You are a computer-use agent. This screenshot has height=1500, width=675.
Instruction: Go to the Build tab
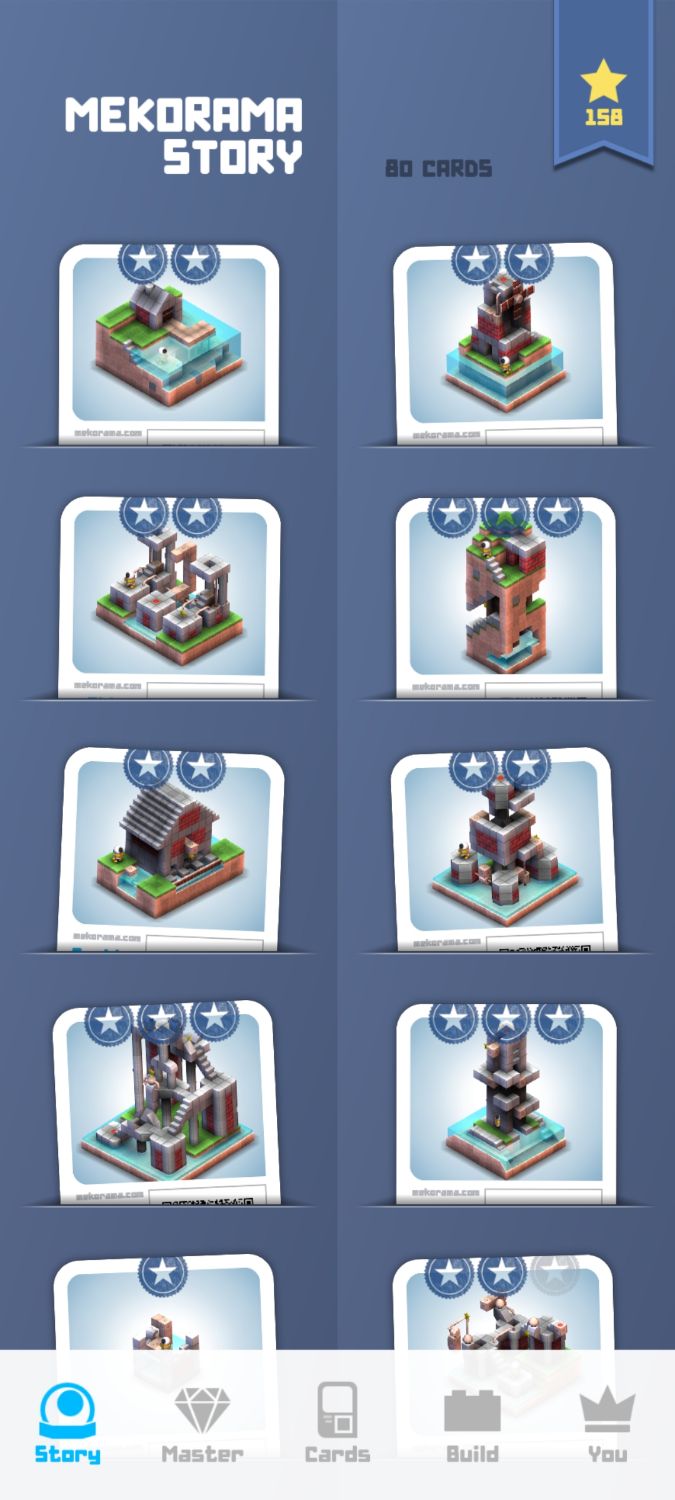click(x=472, y=1425)
